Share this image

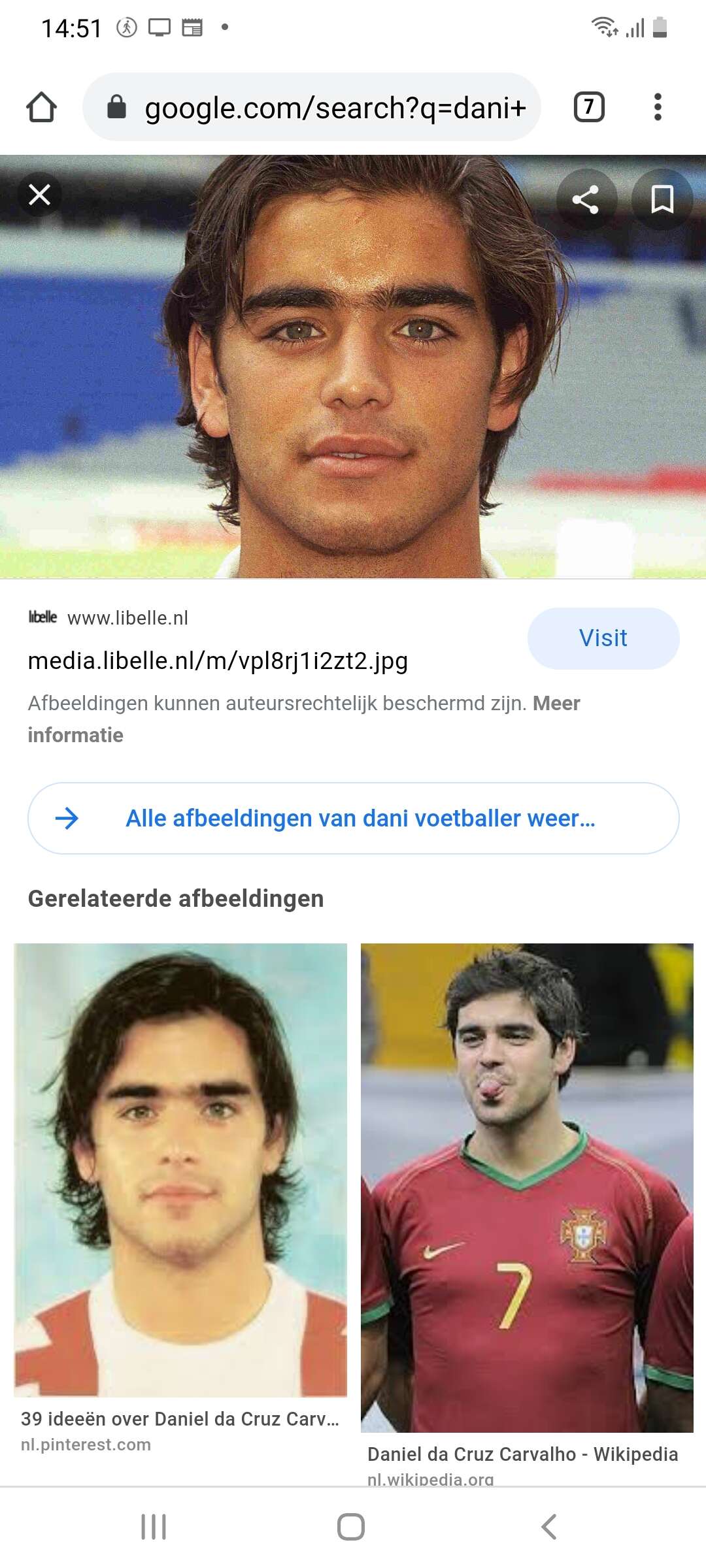[586, 199]
